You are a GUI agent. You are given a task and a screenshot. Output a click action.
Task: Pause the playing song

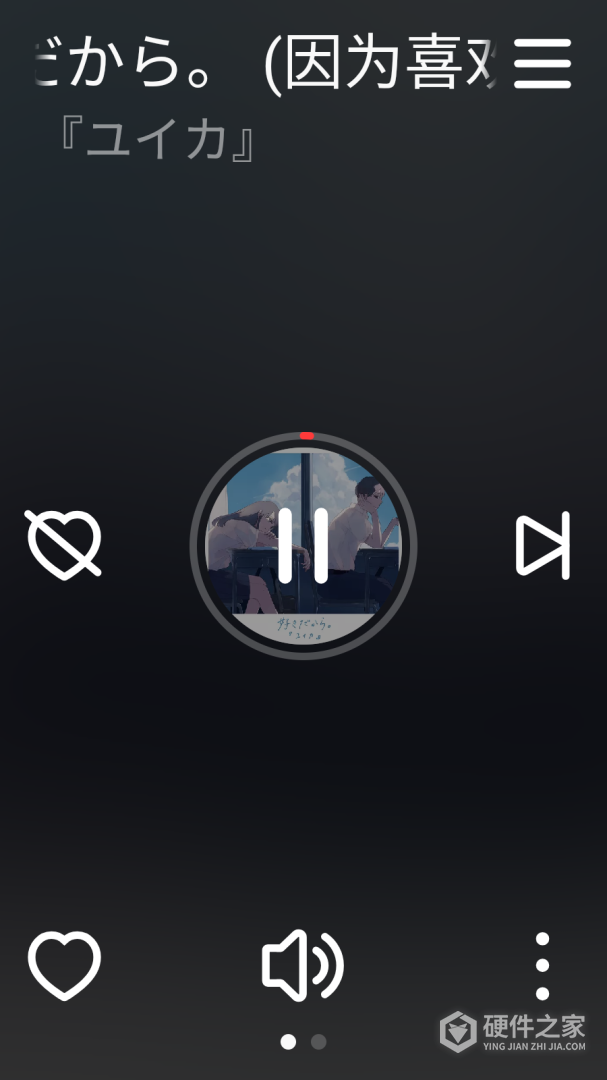point(303,545)
